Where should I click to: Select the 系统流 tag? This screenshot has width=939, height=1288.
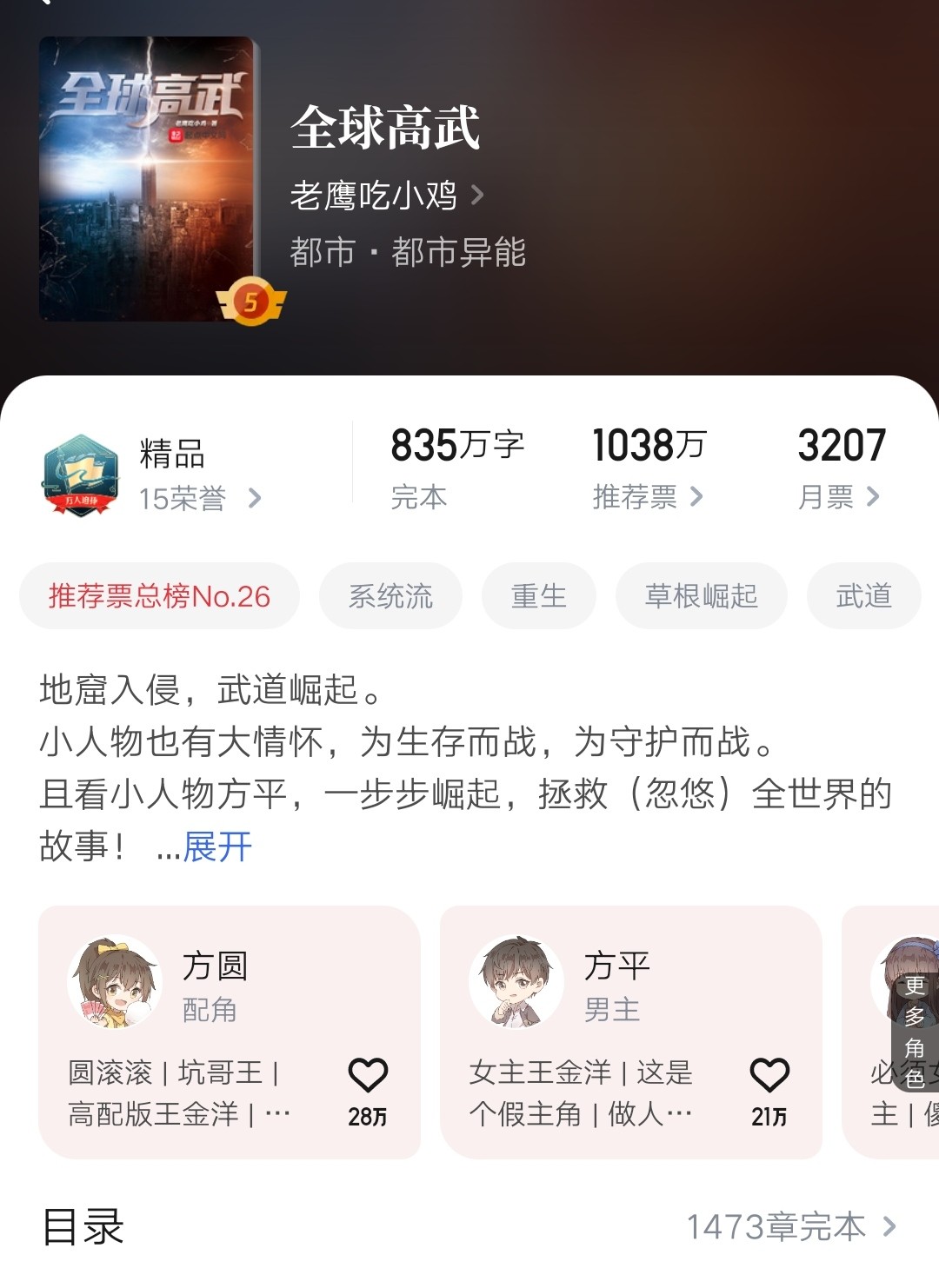[x=390, y=596]
